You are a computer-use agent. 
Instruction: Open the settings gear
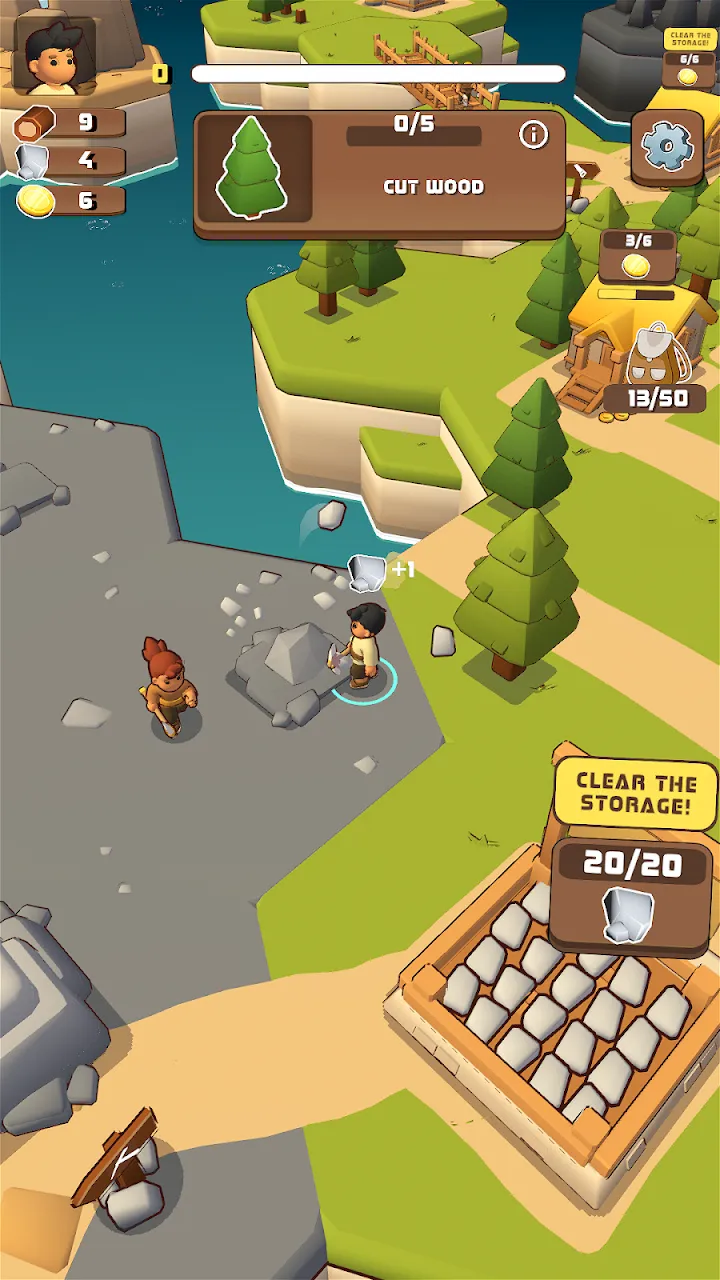667,148
